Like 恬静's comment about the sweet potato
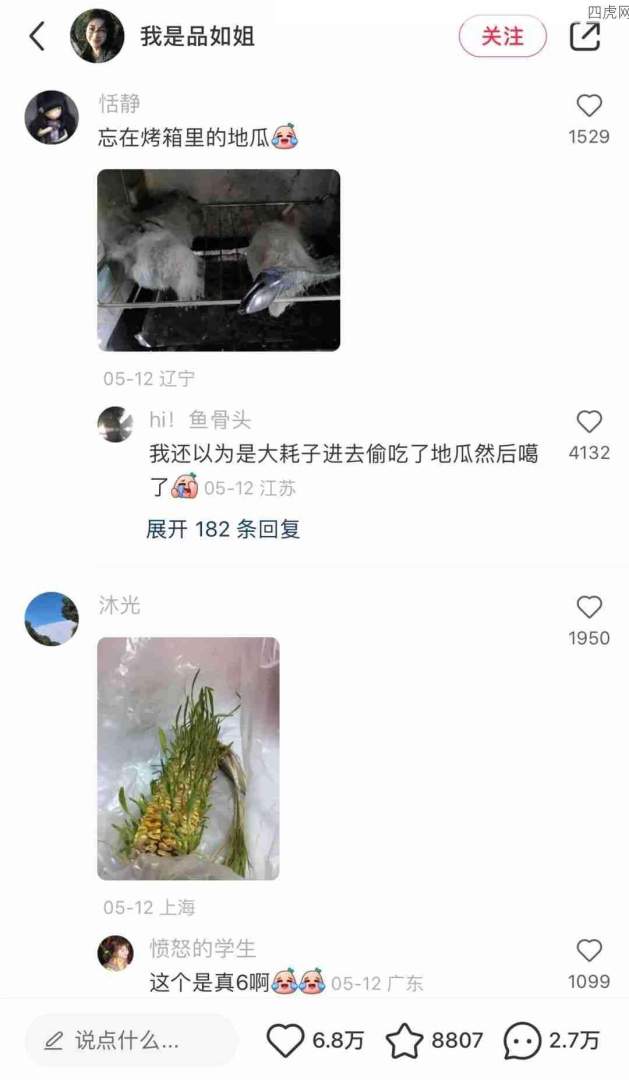Image resolution: width=629 pixels, height=1080 pixels. coord(589,106)
